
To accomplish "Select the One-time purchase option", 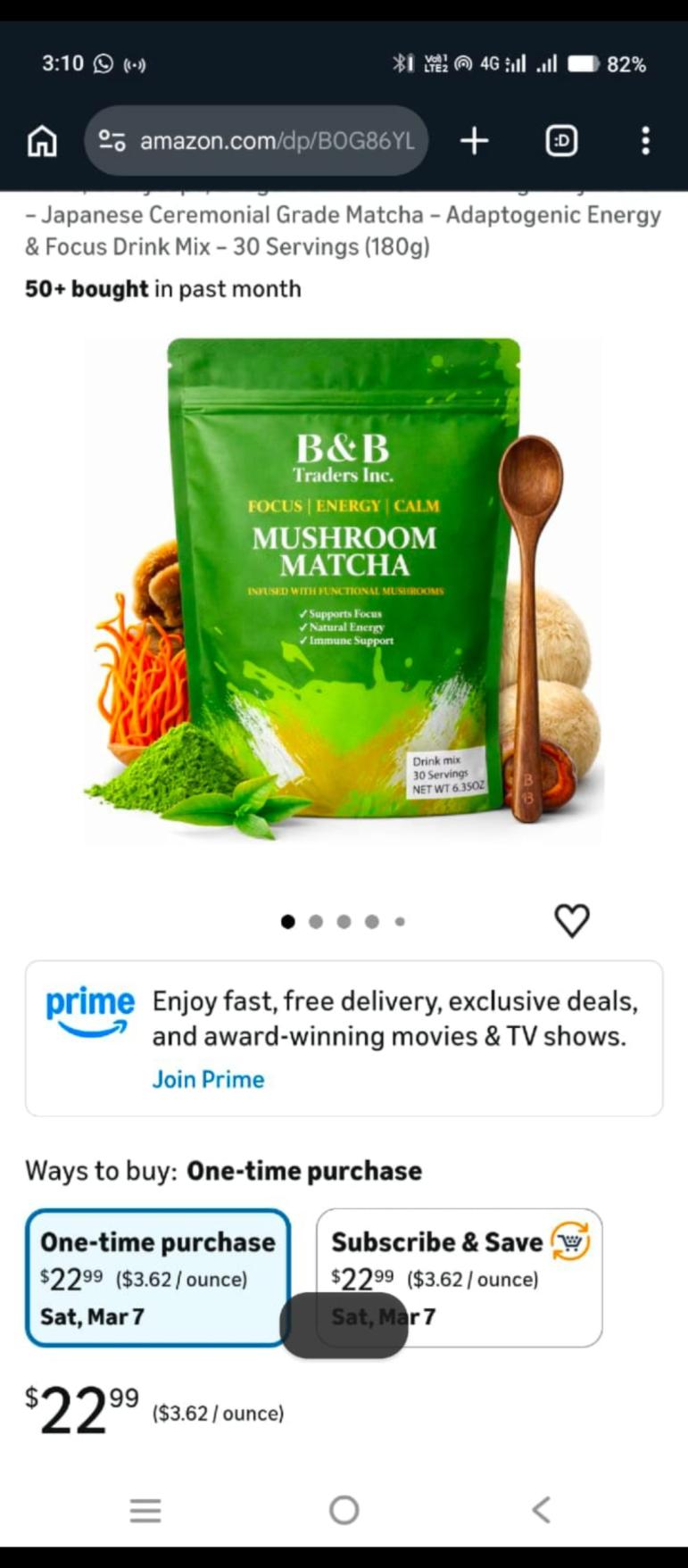I will (x=158, y=1276).
